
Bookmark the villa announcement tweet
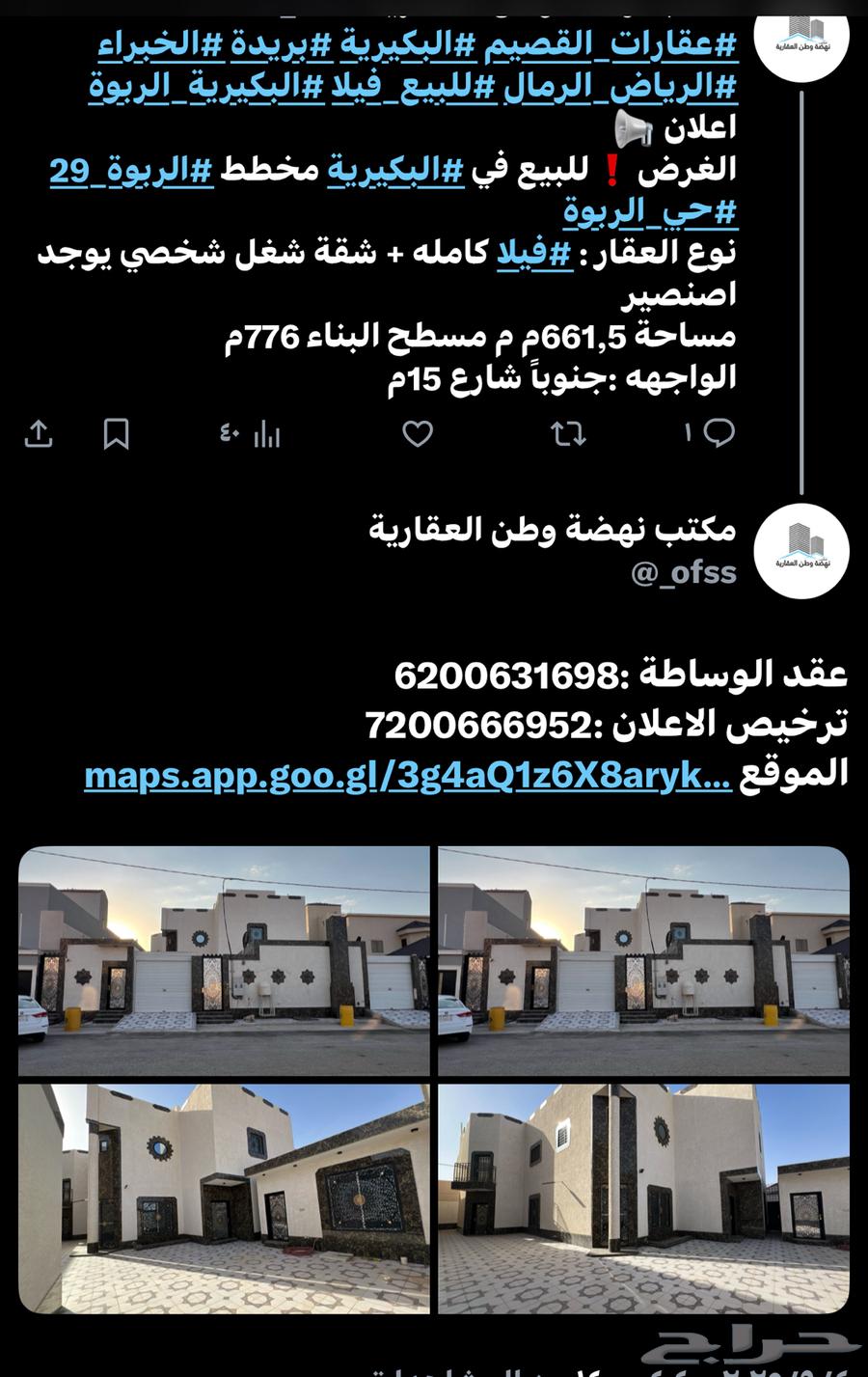tap(116, 434)
